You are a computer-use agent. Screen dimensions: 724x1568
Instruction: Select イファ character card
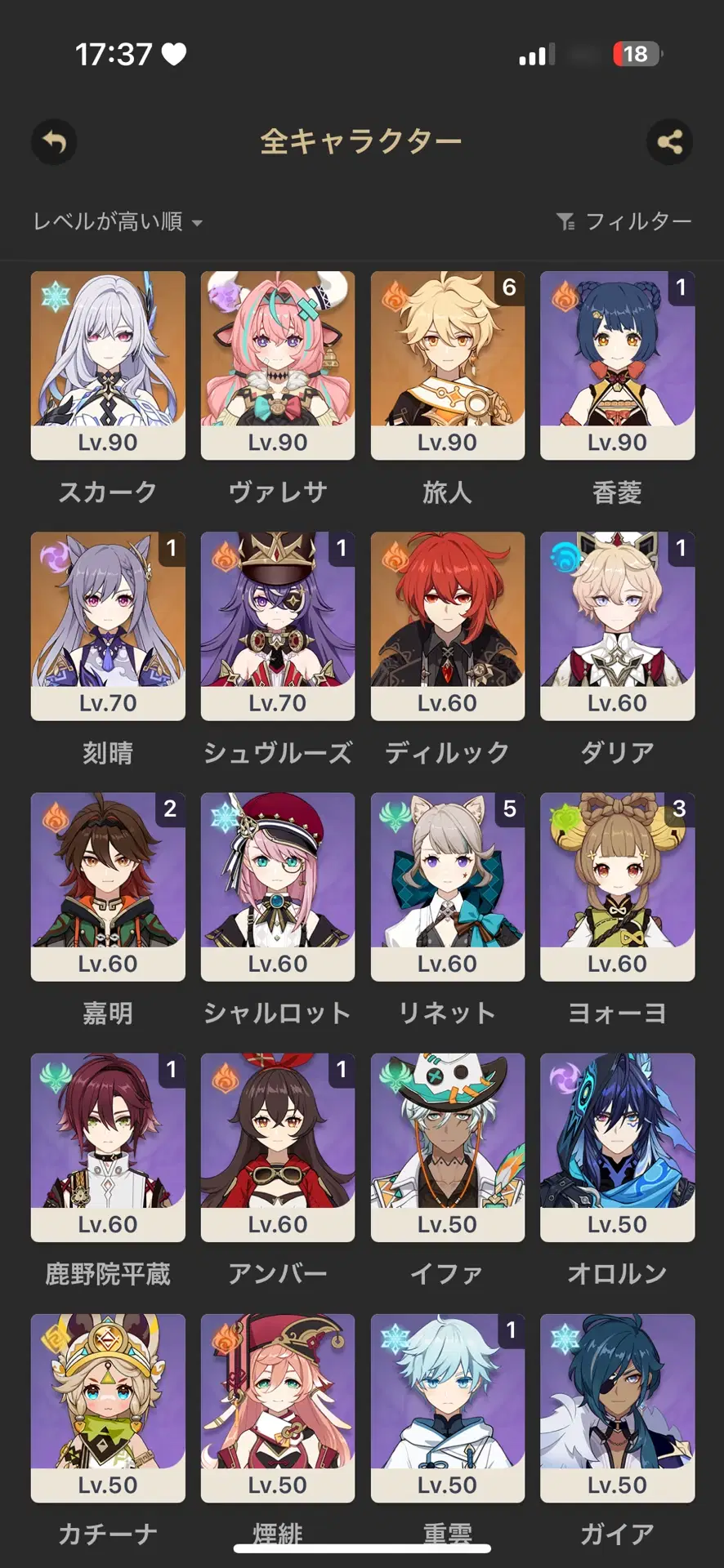click(447, 1147)
